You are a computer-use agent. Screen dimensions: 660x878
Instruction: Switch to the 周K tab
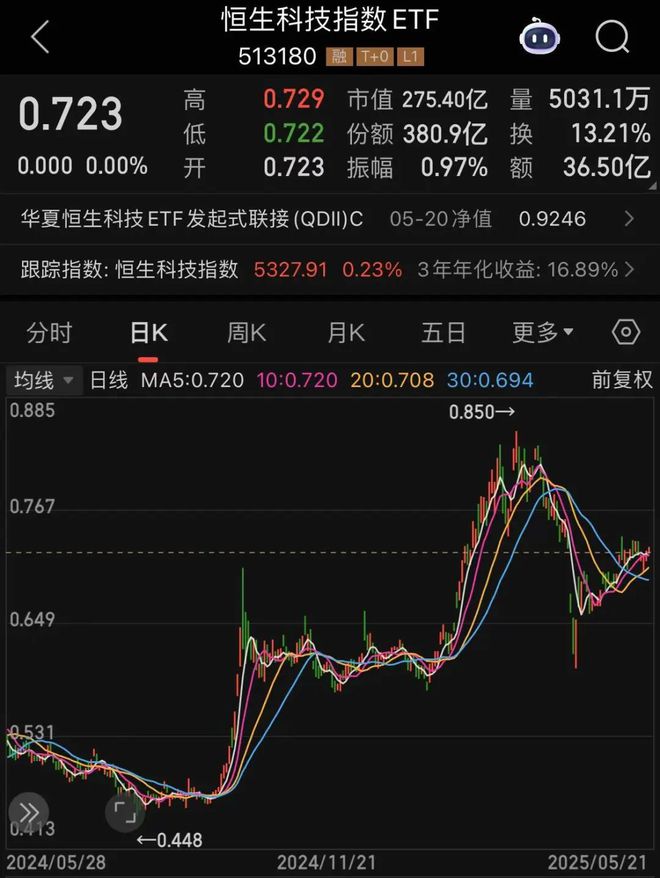coord(246,333)
